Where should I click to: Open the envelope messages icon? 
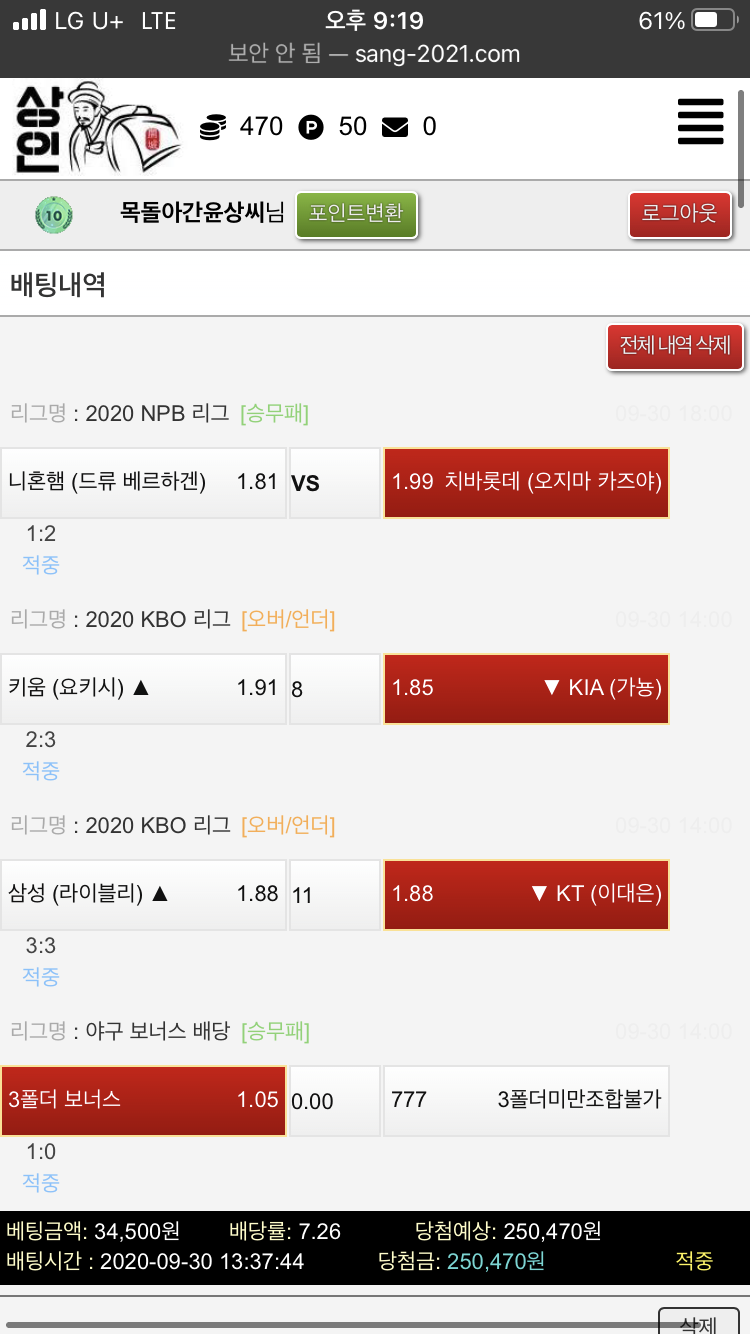(396, 127)
